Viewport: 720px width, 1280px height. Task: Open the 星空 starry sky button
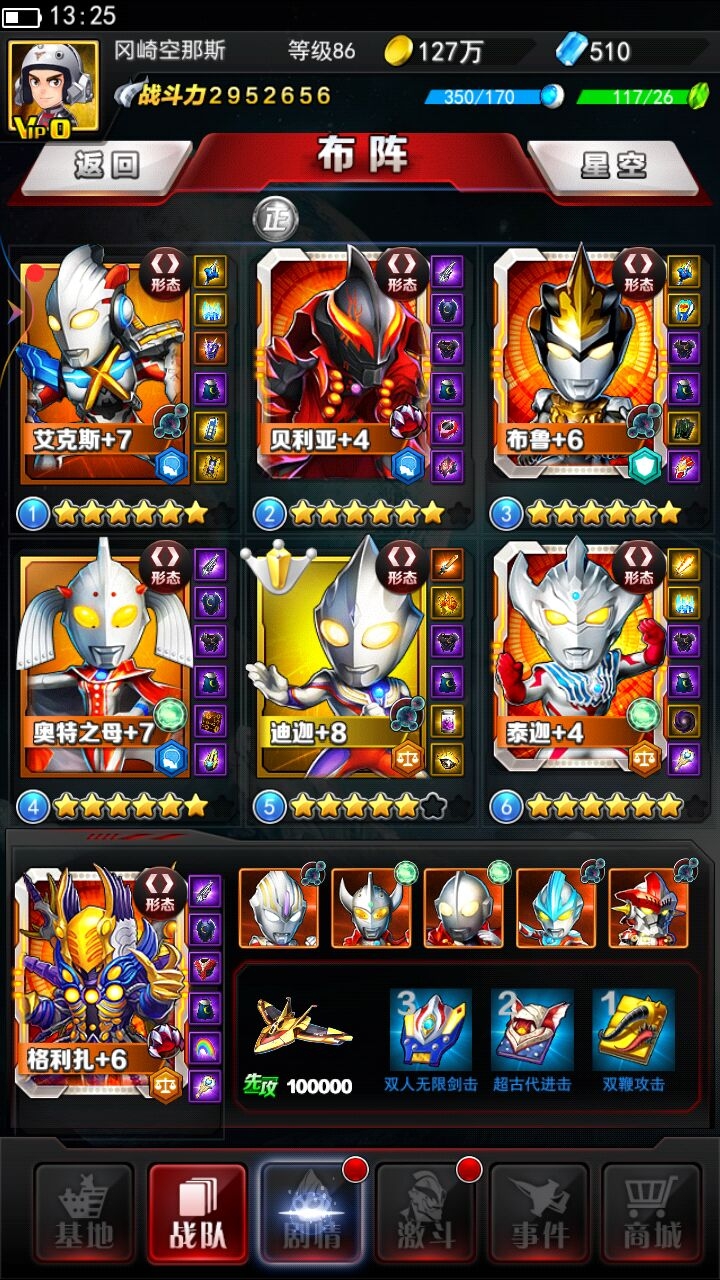point(613,166)
